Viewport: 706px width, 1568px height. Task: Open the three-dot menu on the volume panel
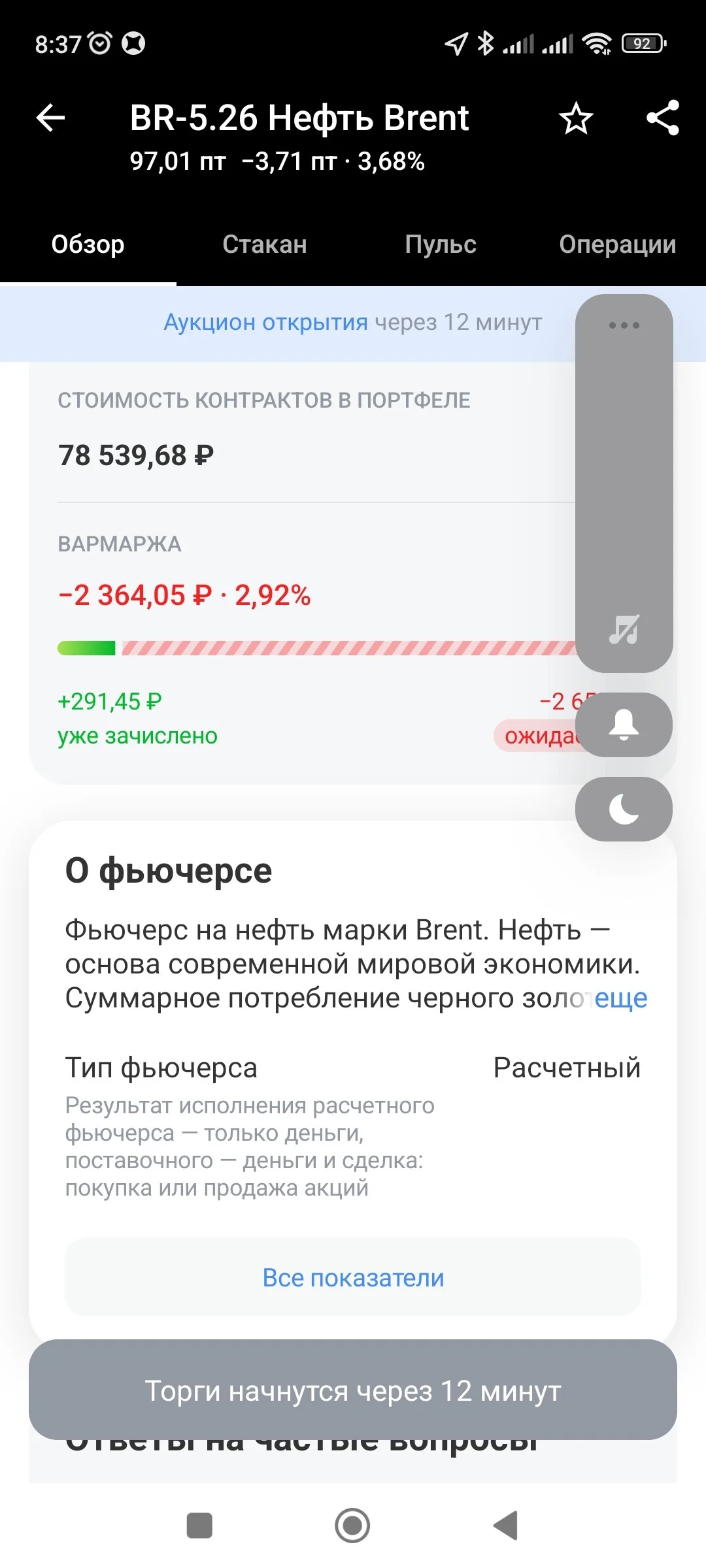624,325
